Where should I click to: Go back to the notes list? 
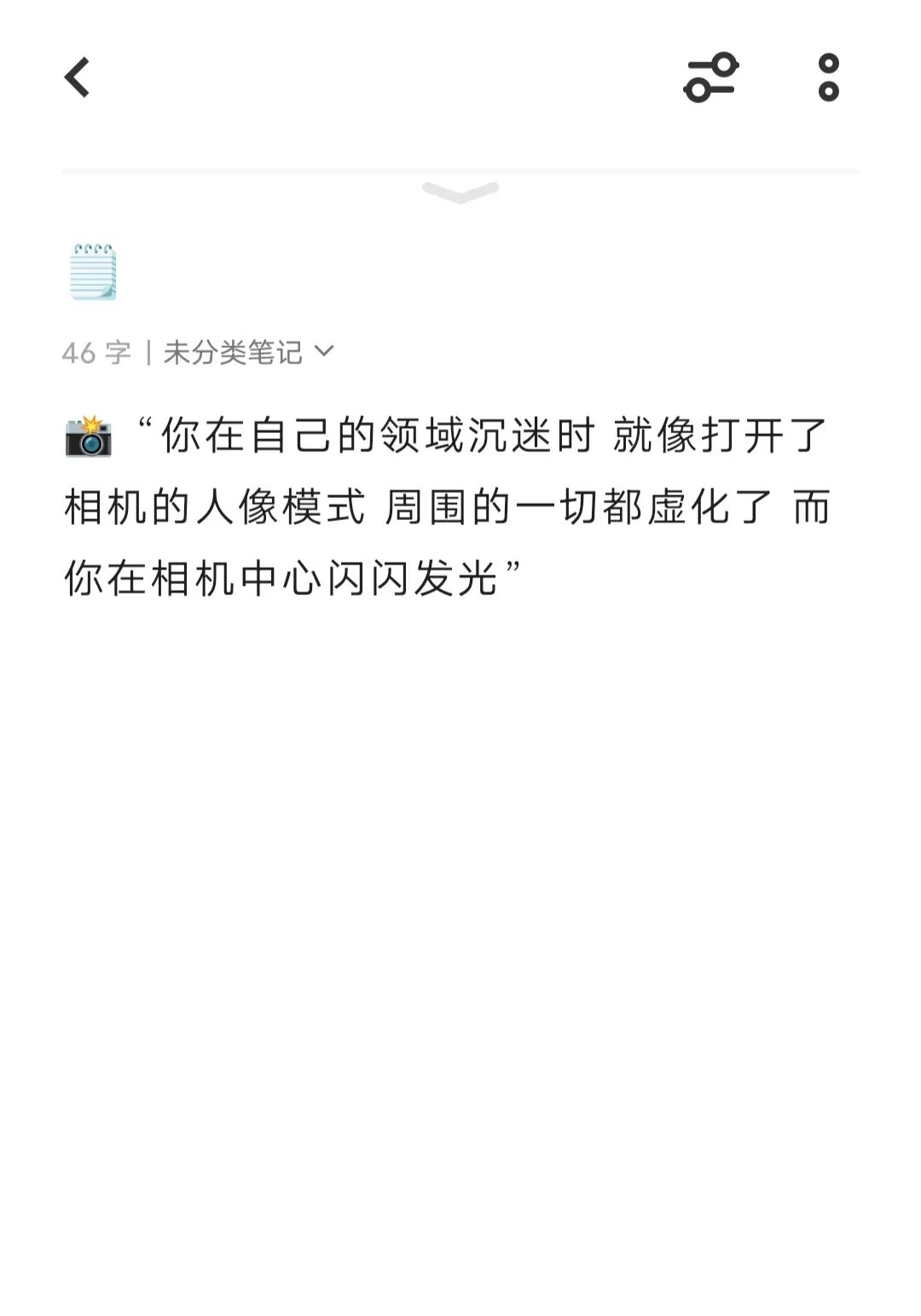pos(78,78)
